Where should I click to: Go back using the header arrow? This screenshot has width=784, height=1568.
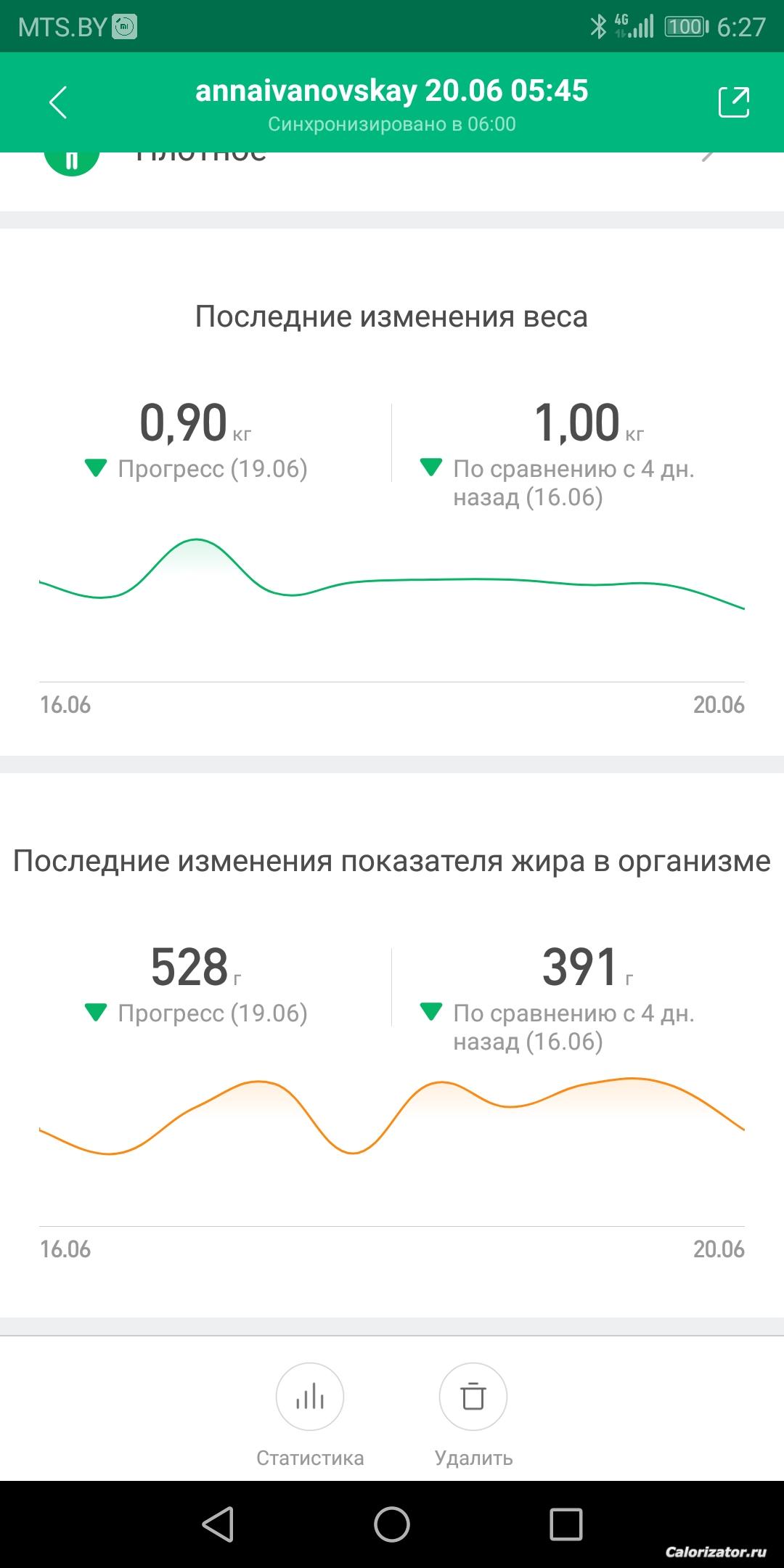(58, 102)
